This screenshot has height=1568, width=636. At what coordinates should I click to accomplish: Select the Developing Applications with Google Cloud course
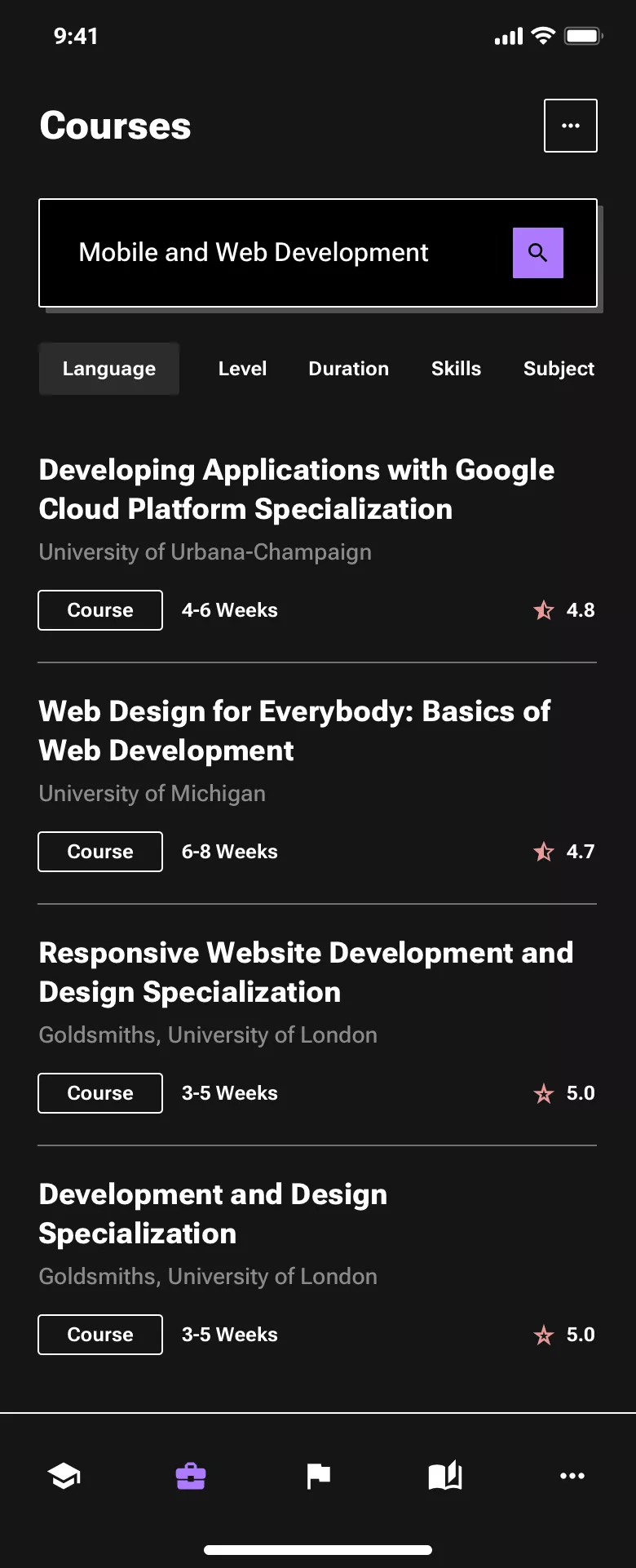click(x=296, y=489)
